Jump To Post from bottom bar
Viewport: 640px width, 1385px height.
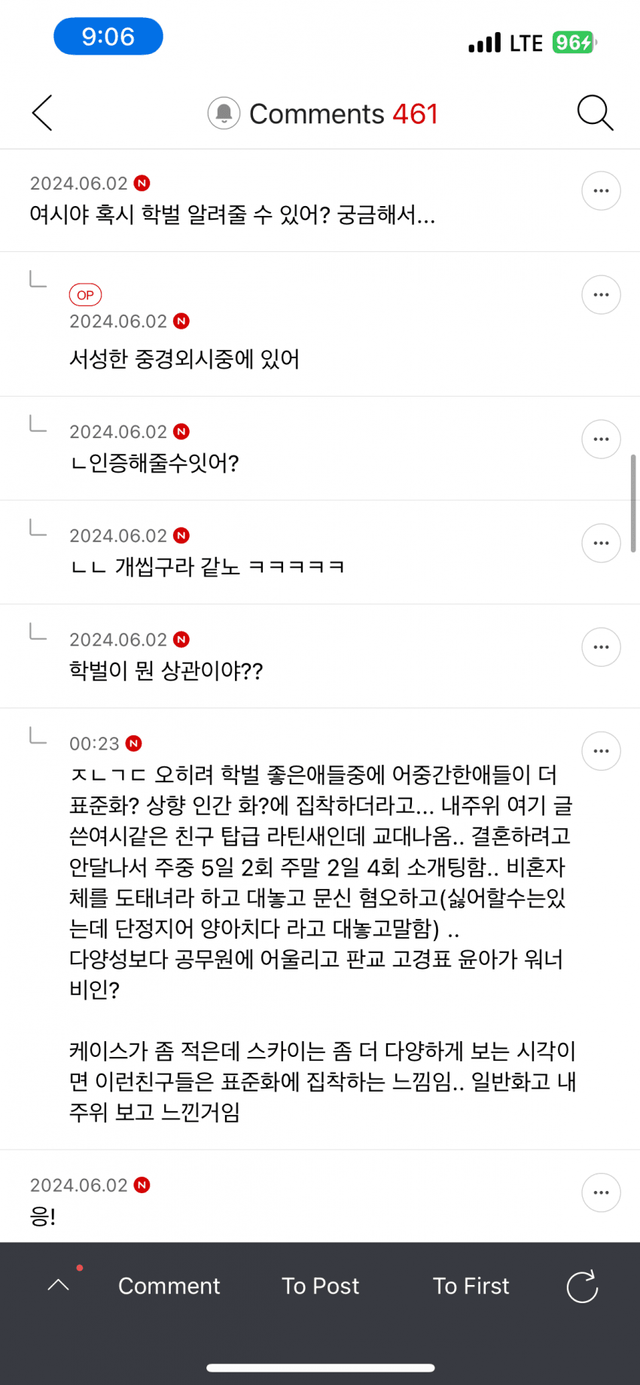pyautogui.click(x=320, y=1286)
